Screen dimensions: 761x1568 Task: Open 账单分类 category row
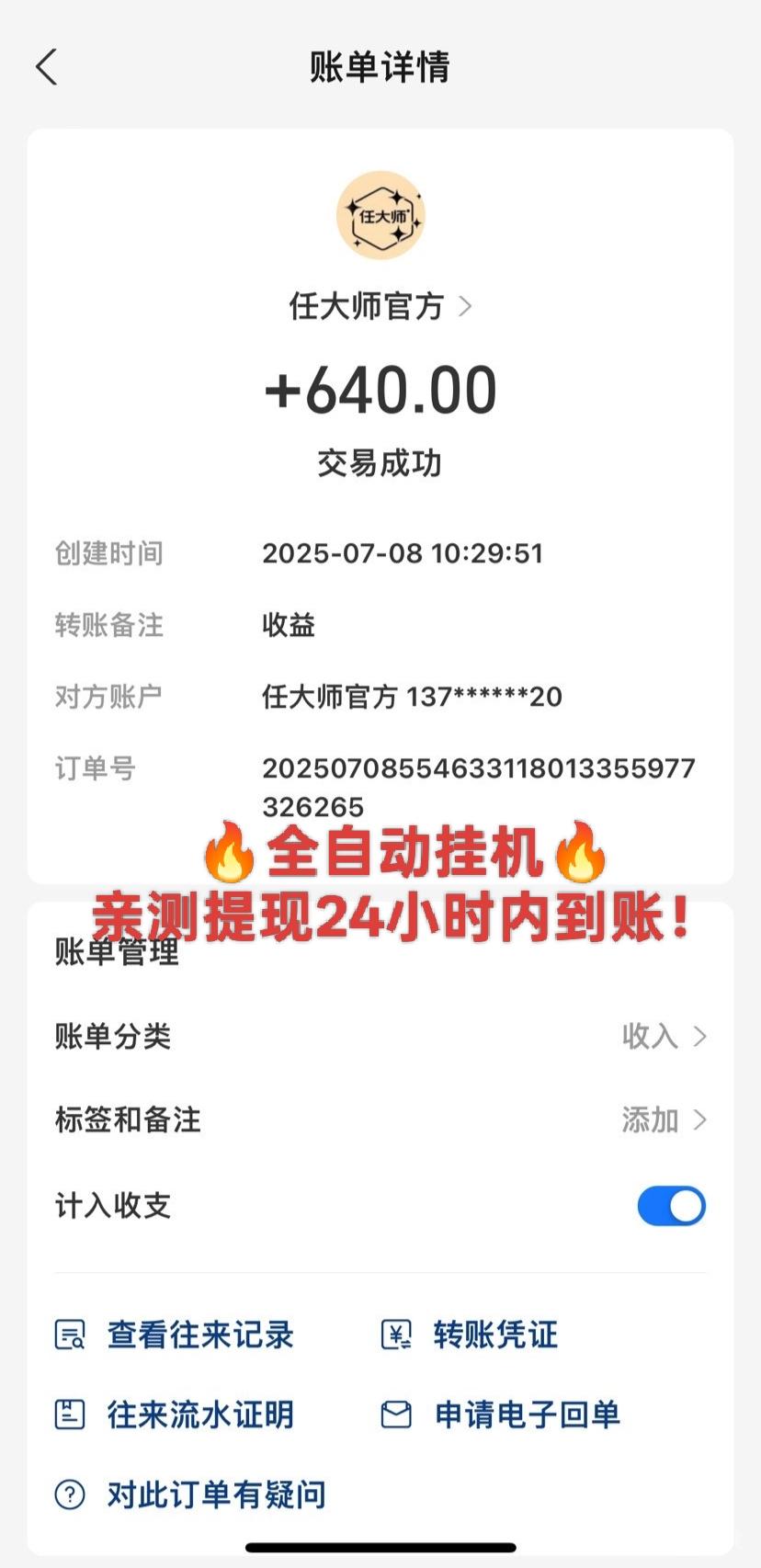click(x=380, y=1037)
